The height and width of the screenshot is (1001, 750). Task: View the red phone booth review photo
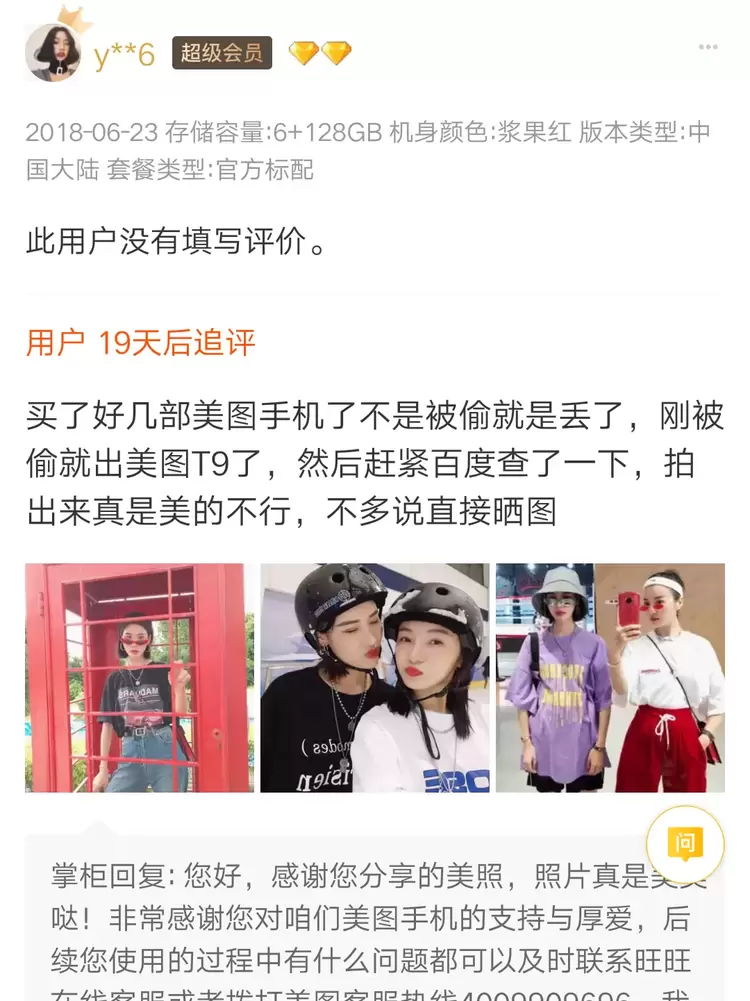tap(139, 678)
